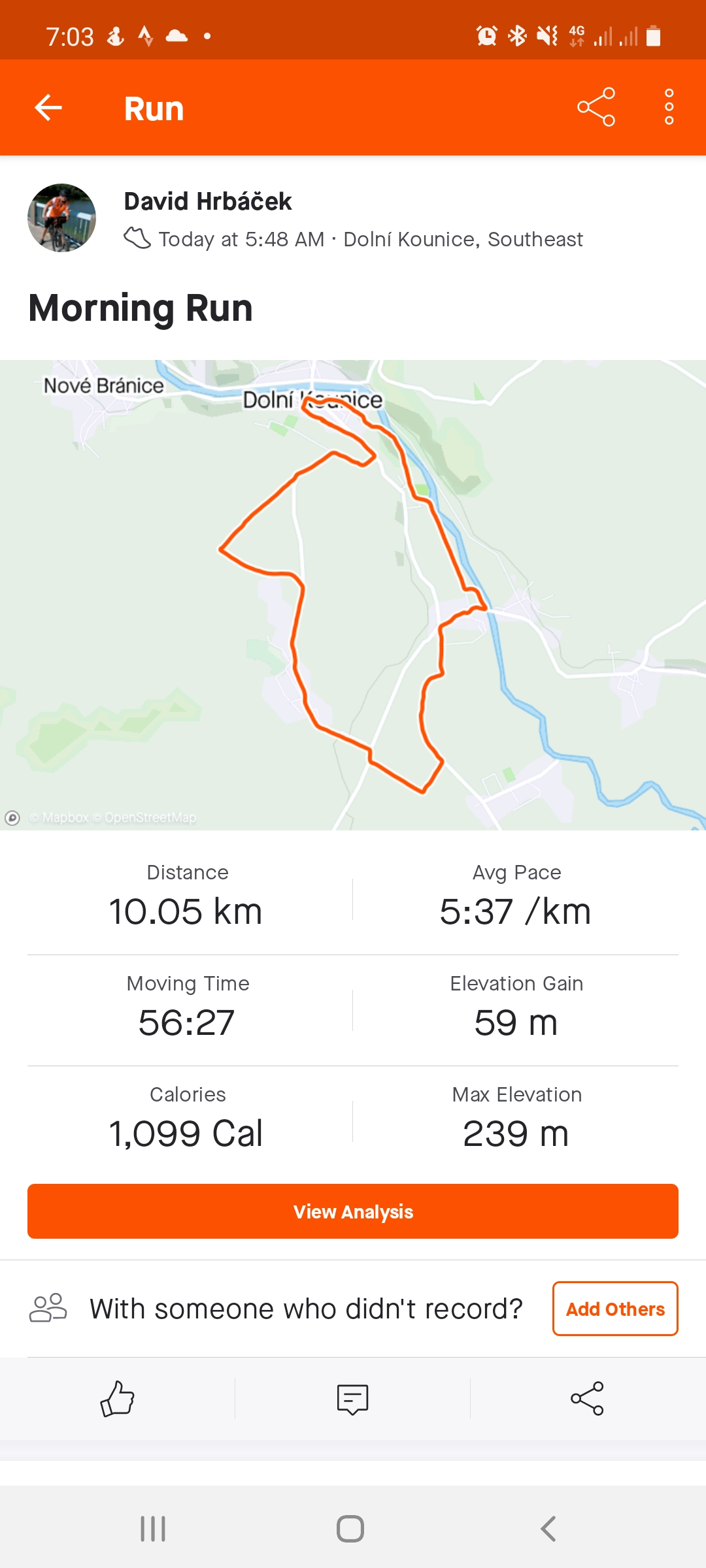The image size is (706, 1568).
Task: Share the run from the top bar
Action: coord(596,106)
